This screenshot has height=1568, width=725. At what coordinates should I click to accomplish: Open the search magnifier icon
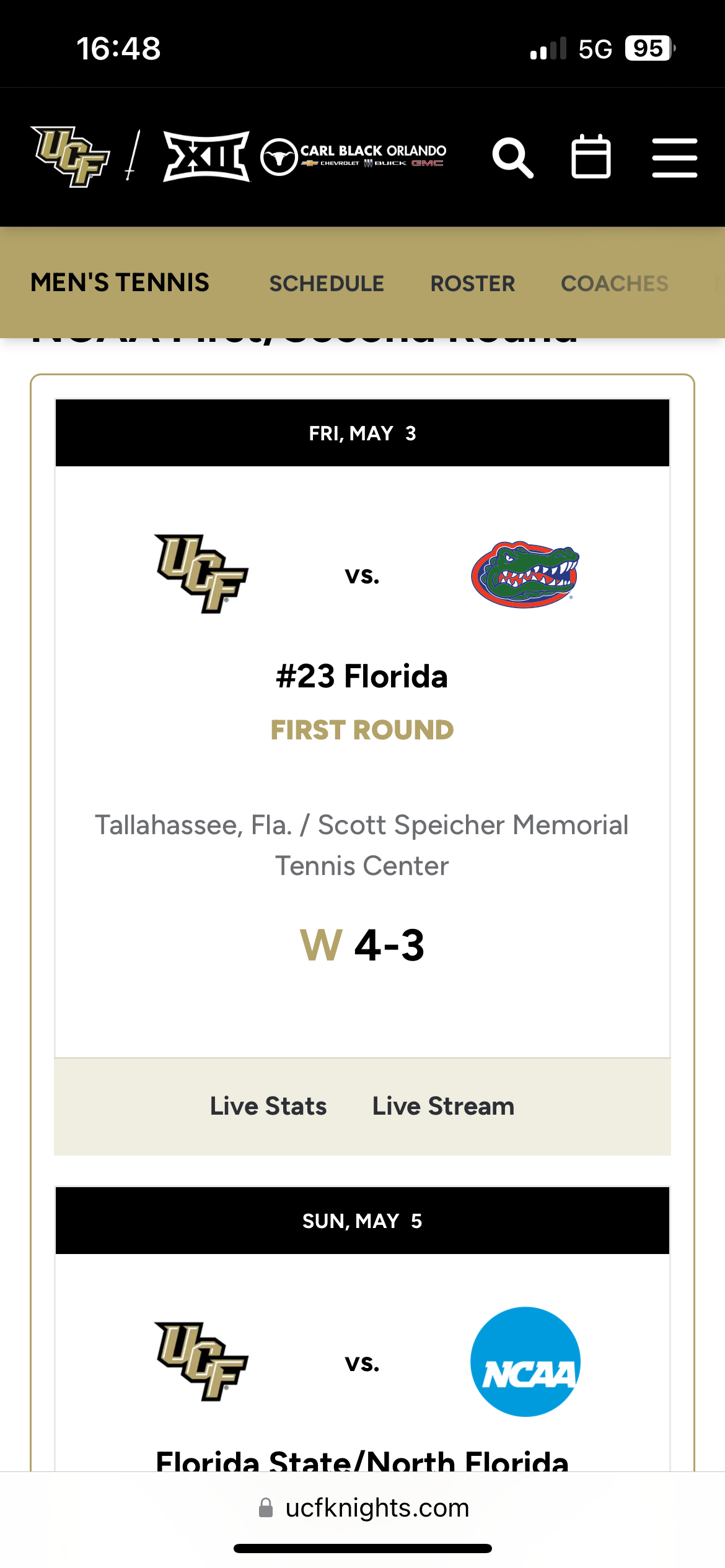tap(512, 157)
